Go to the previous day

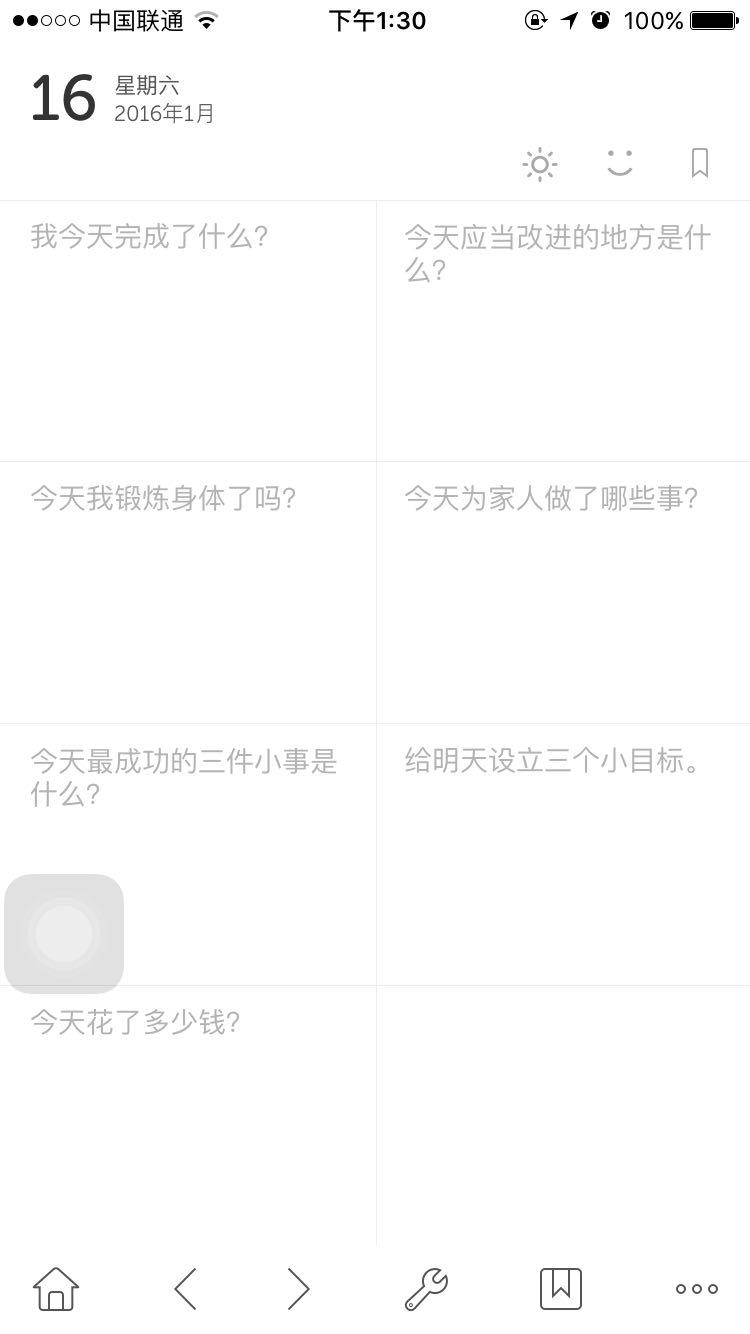tap(185, 1289)
